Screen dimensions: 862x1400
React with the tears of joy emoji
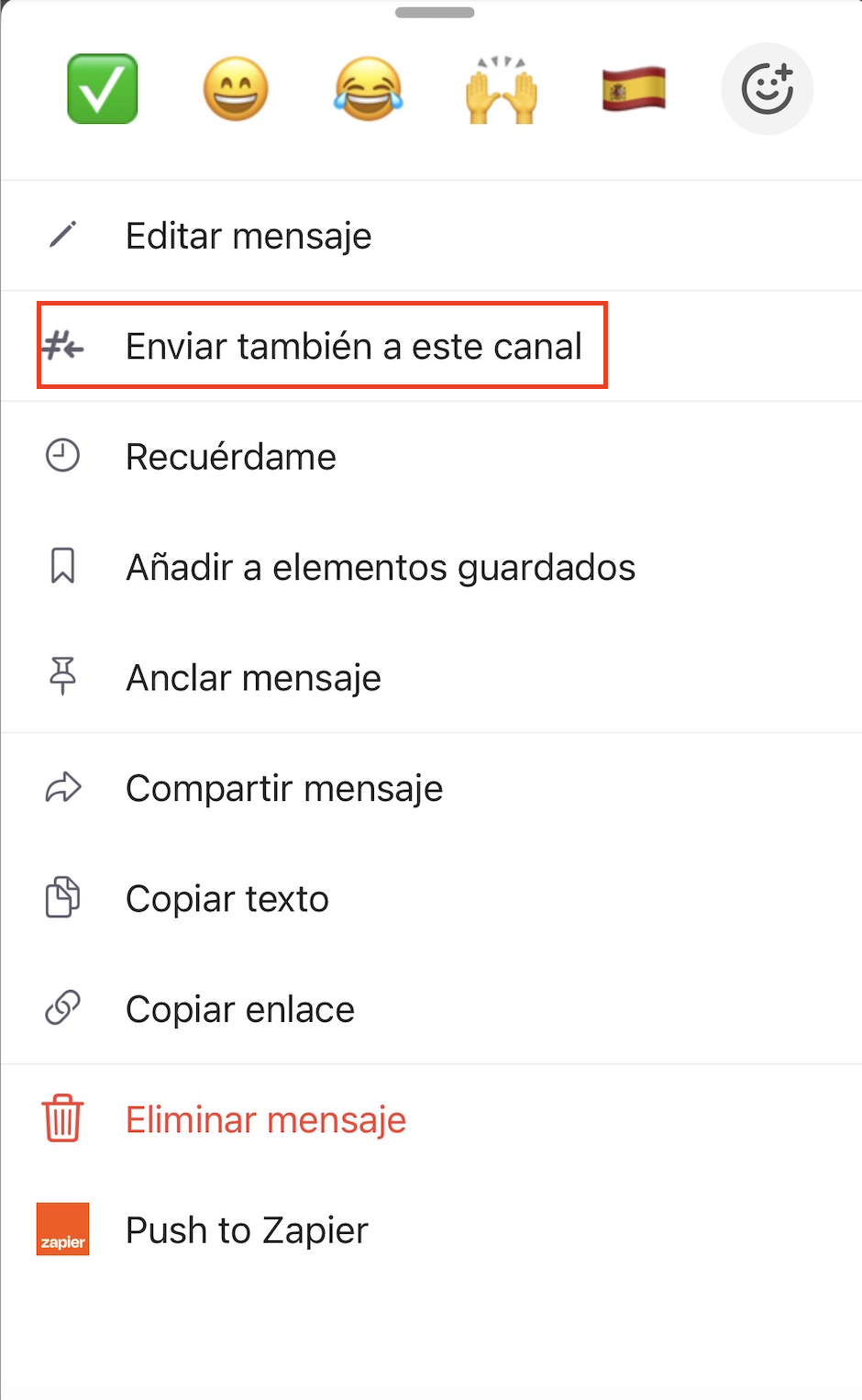[x=369, y=89]
